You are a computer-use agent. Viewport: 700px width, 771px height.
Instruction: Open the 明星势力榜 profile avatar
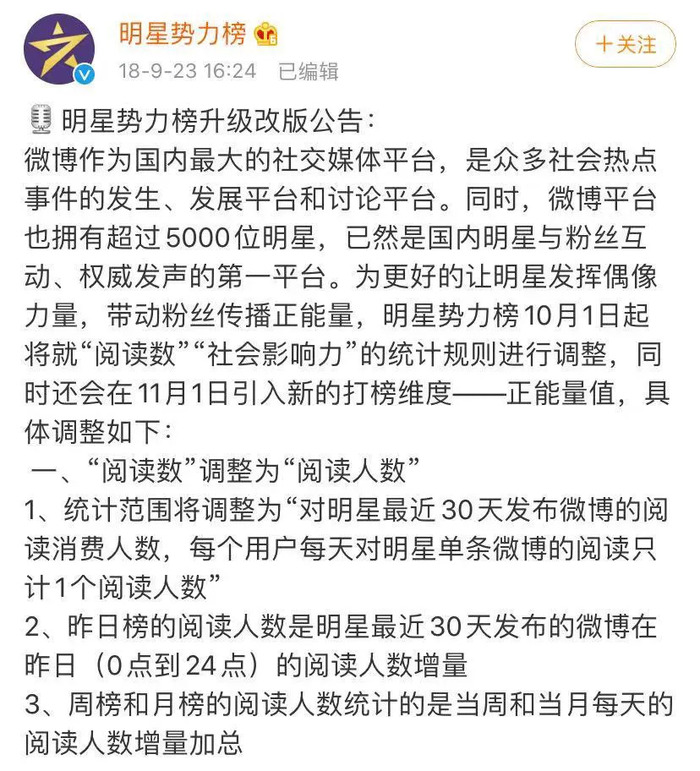click(x=59, y=48)
